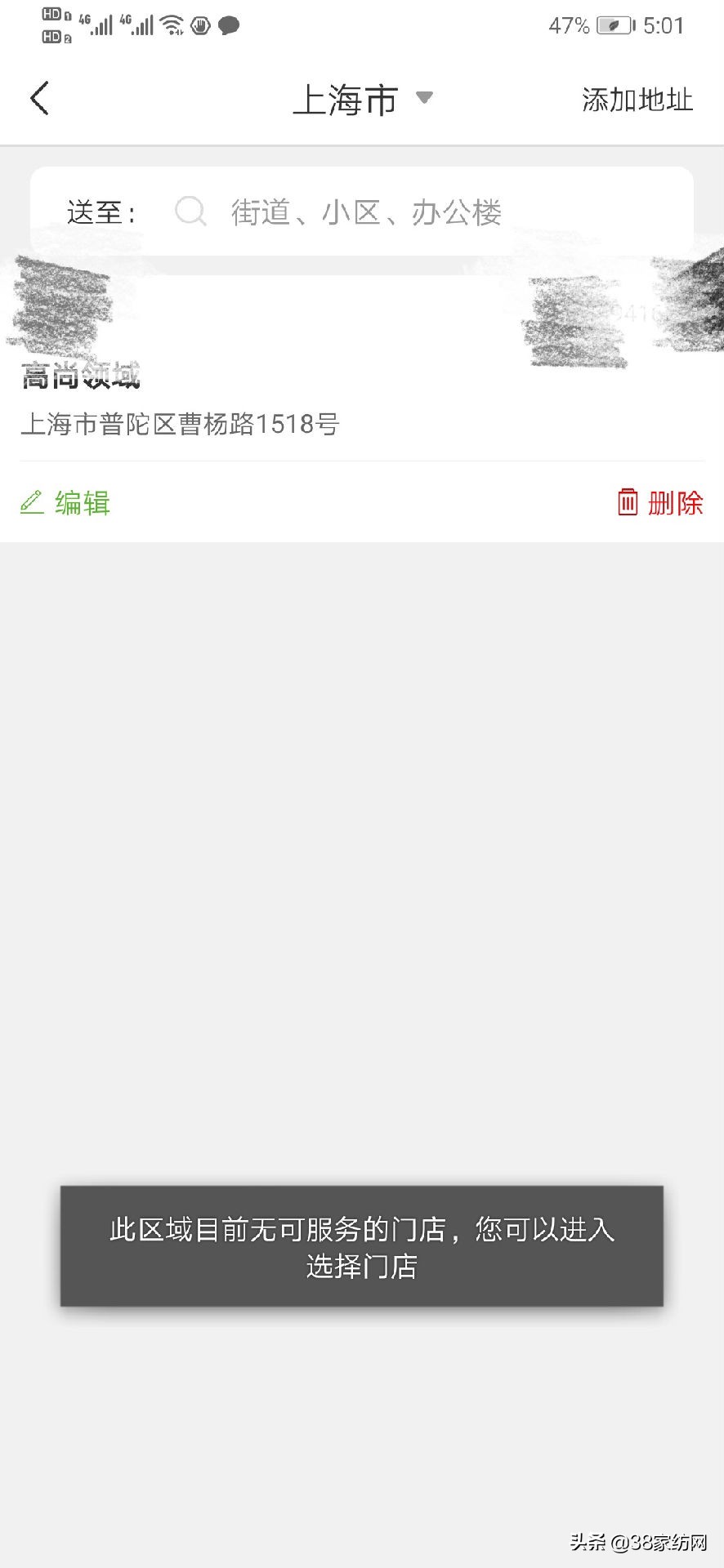
Task: Click 添加地址 to add a new address
Action: pyautogui.click(x=637, y=100)
